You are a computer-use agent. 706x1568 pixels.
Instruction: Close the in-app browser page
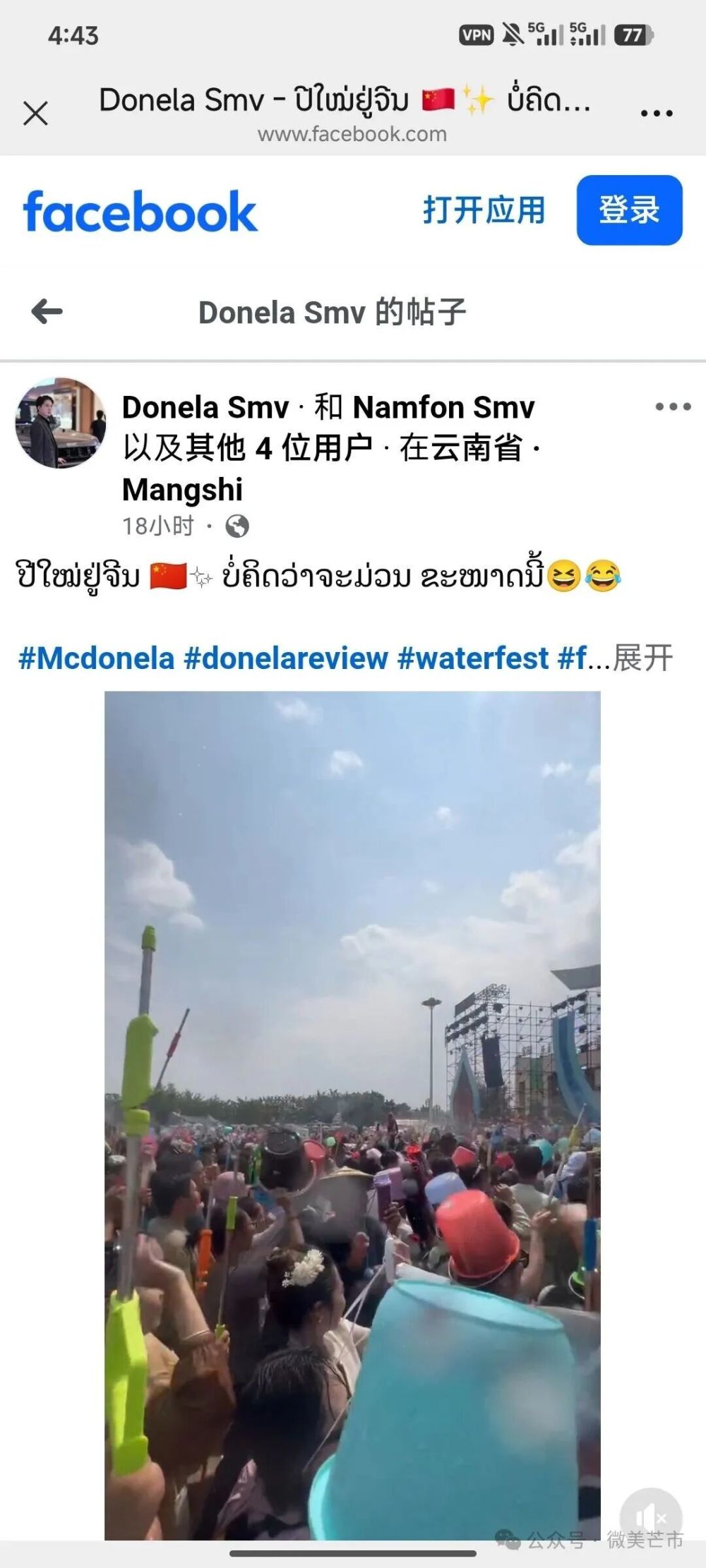(35, 113)
